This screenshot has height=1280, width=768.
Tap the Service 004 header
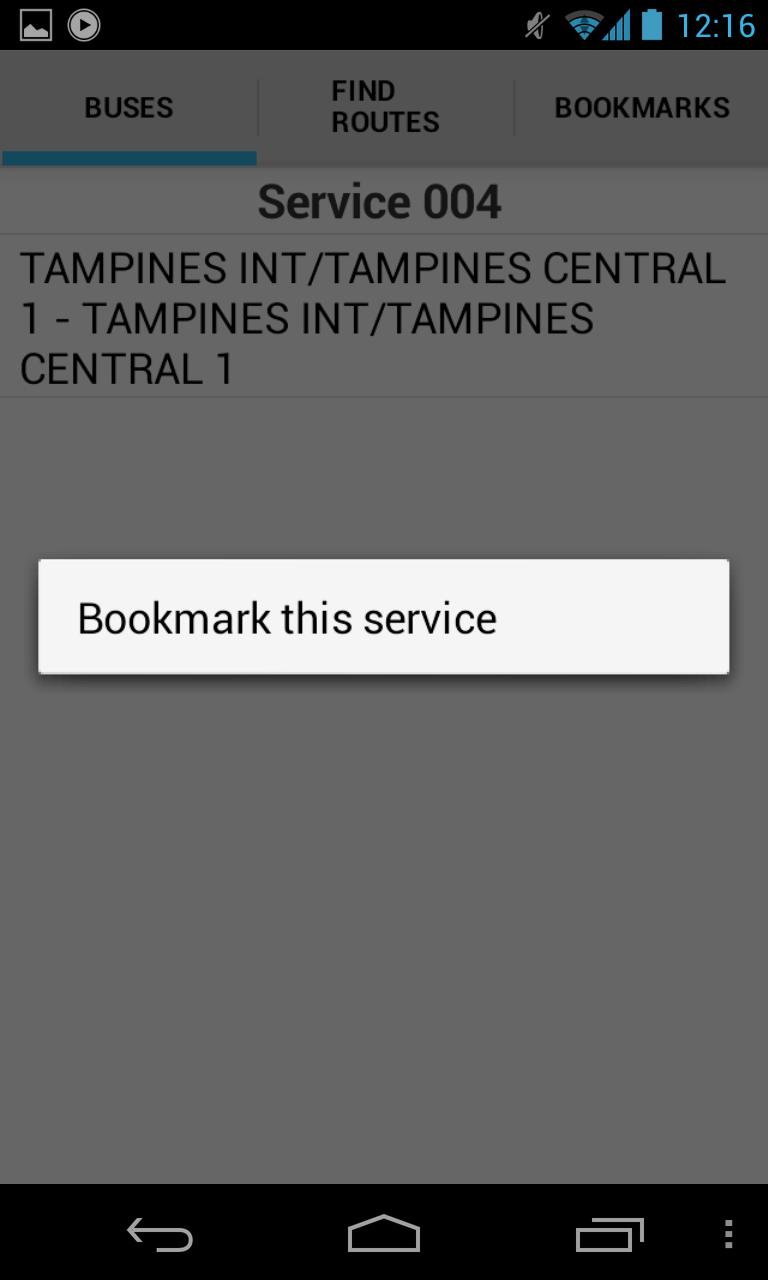pos(380,200)
